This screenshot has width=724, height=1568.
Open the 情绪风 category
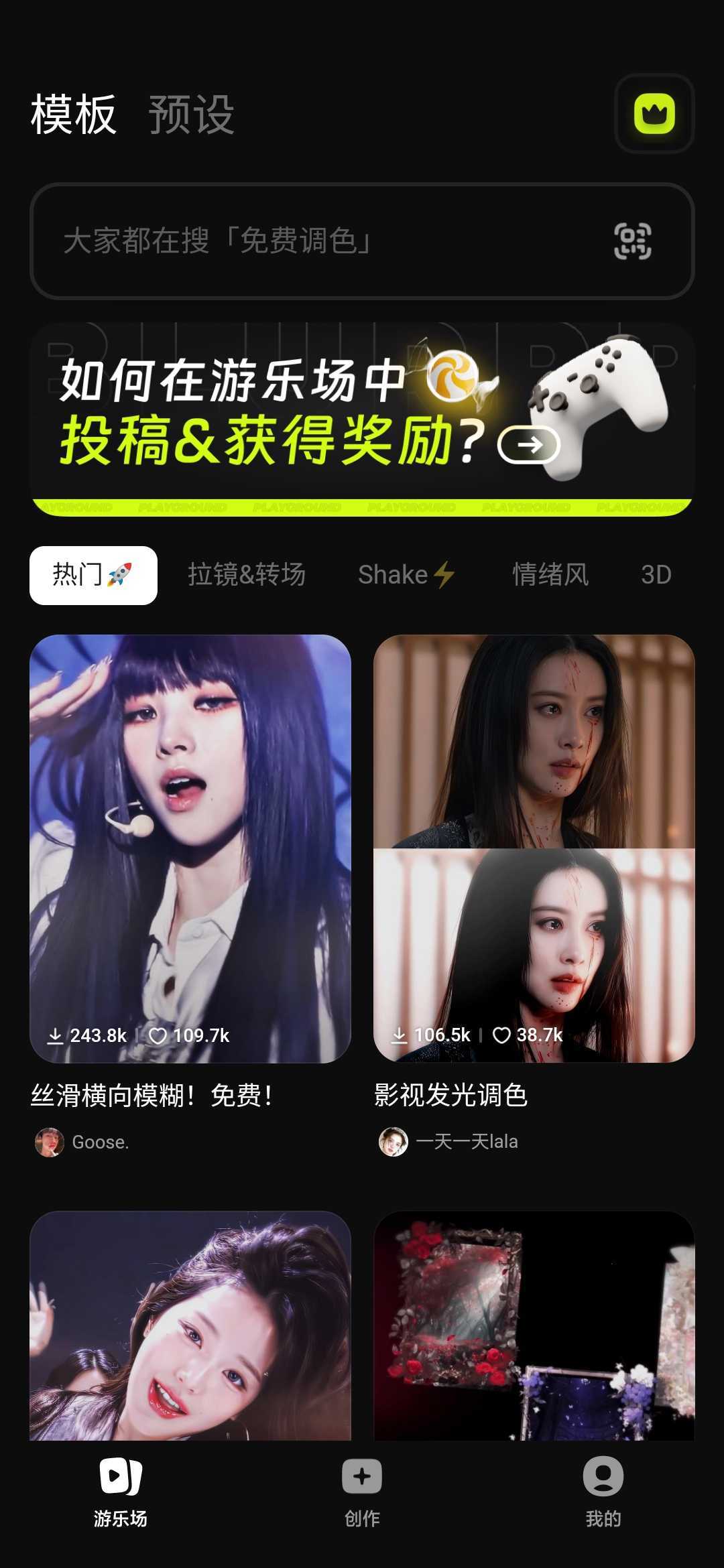point(550,575)
